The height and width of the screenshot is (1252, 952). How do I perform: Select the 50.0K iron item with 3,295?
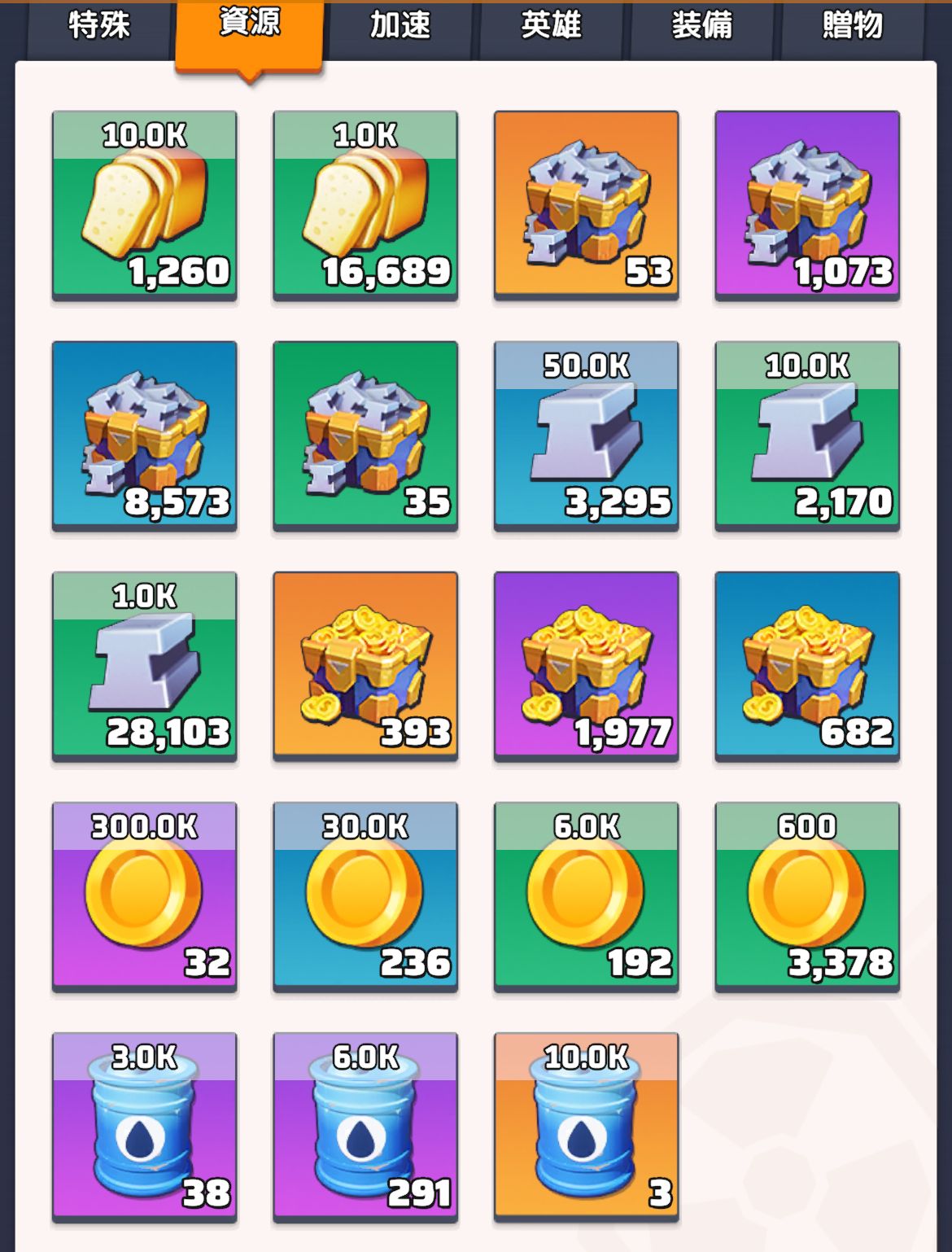click(x=587, y=436)
